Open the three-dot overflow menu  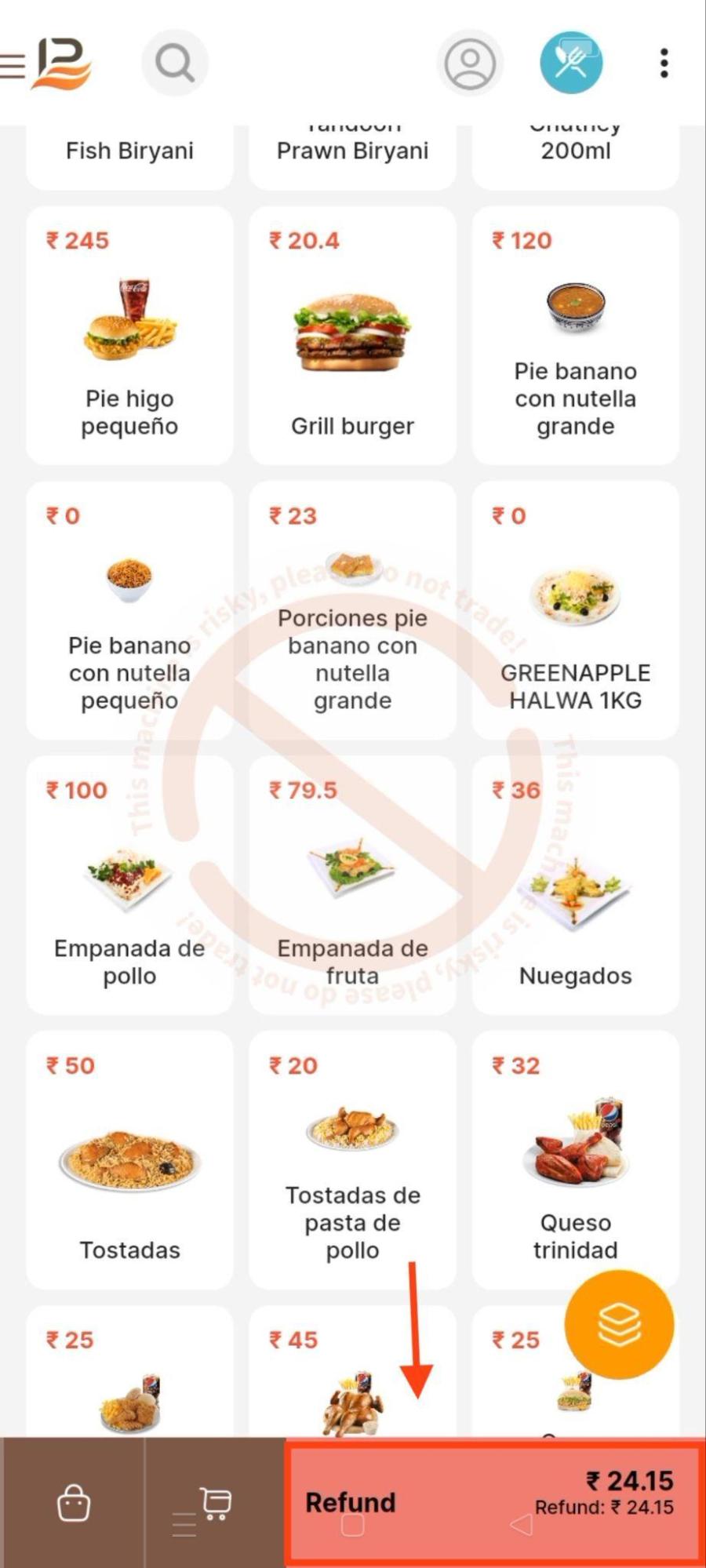pyautogui.click(x=664, y=63)
